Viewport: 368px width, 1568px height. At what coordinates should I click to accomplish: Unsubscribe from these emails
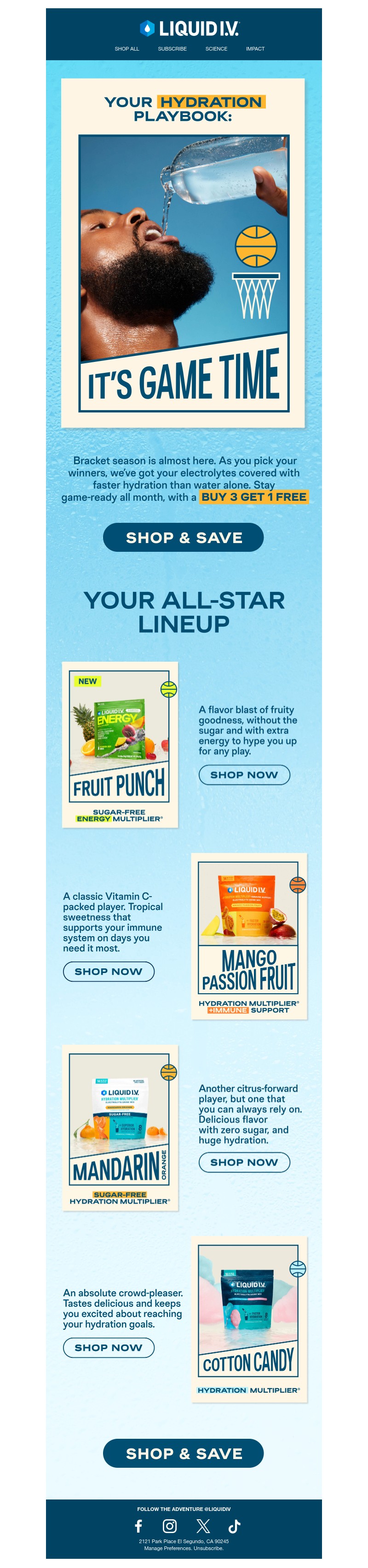point(208,1548)
